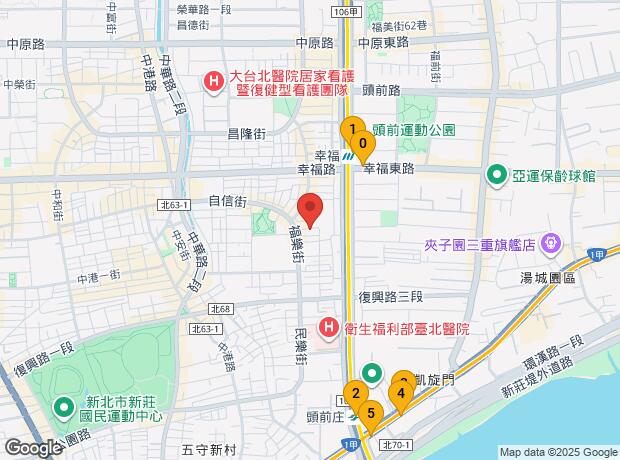Open the 亞運保齡球館 place marker
620x460 pixels.
pos(495,176)
